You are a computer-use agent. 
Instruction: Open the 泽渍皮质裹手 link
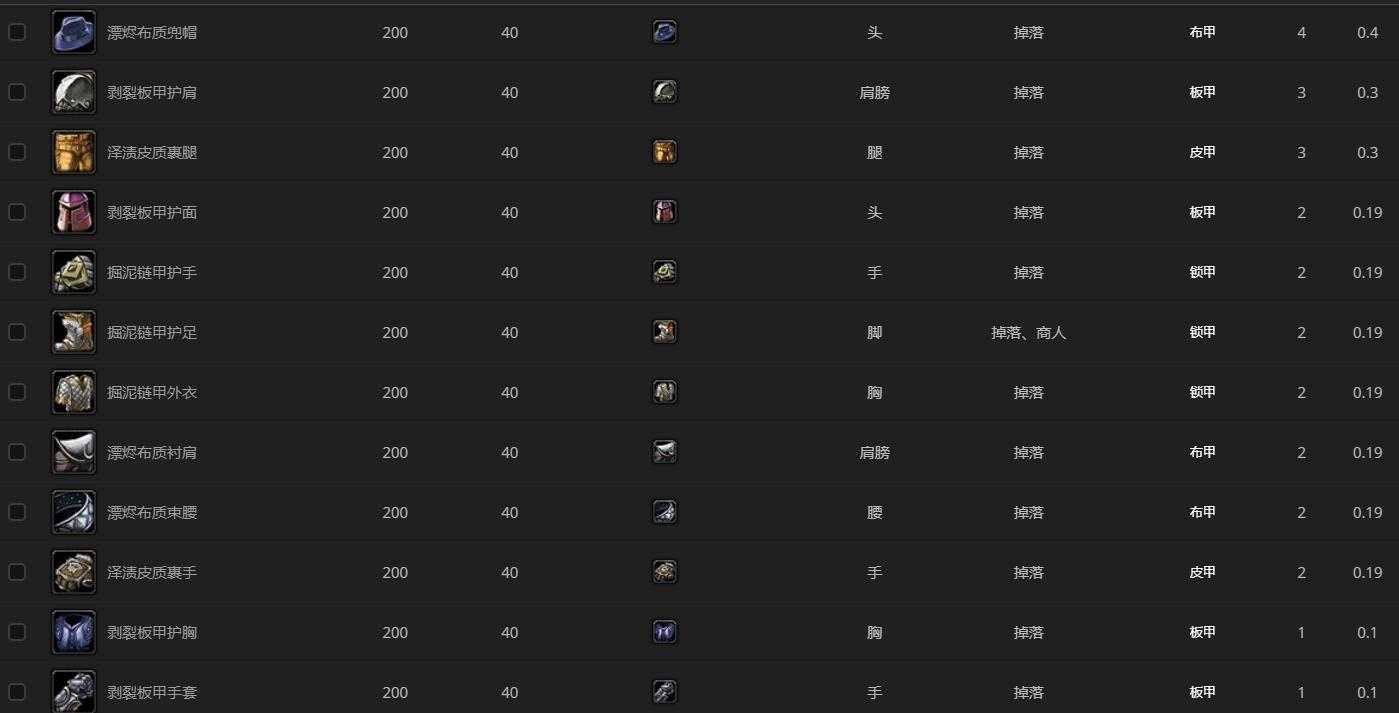click(152, 573)
